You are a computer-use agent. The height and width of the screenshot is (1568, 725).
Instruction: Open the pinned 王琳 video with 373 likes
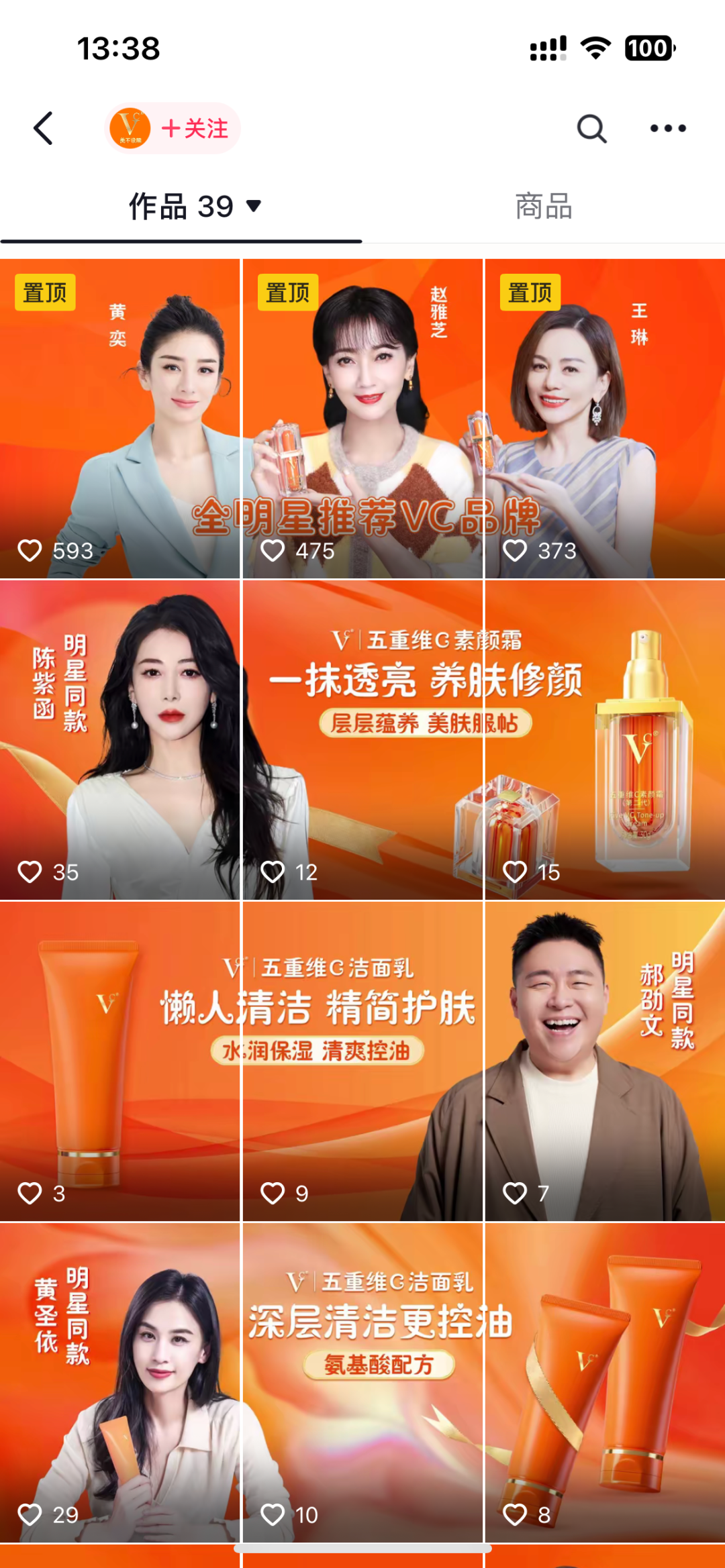605,419
